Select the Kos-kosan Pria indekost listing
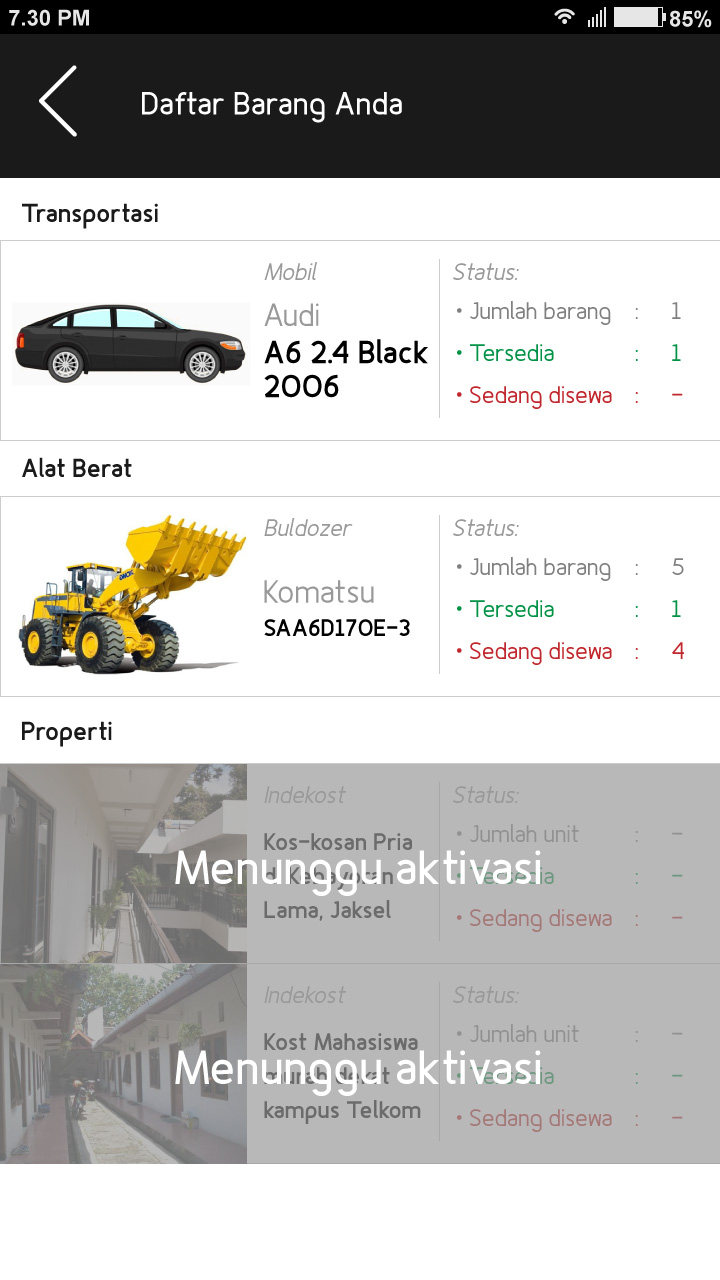The width and height of the screenshot is (720, 1280). click(359, 864)
